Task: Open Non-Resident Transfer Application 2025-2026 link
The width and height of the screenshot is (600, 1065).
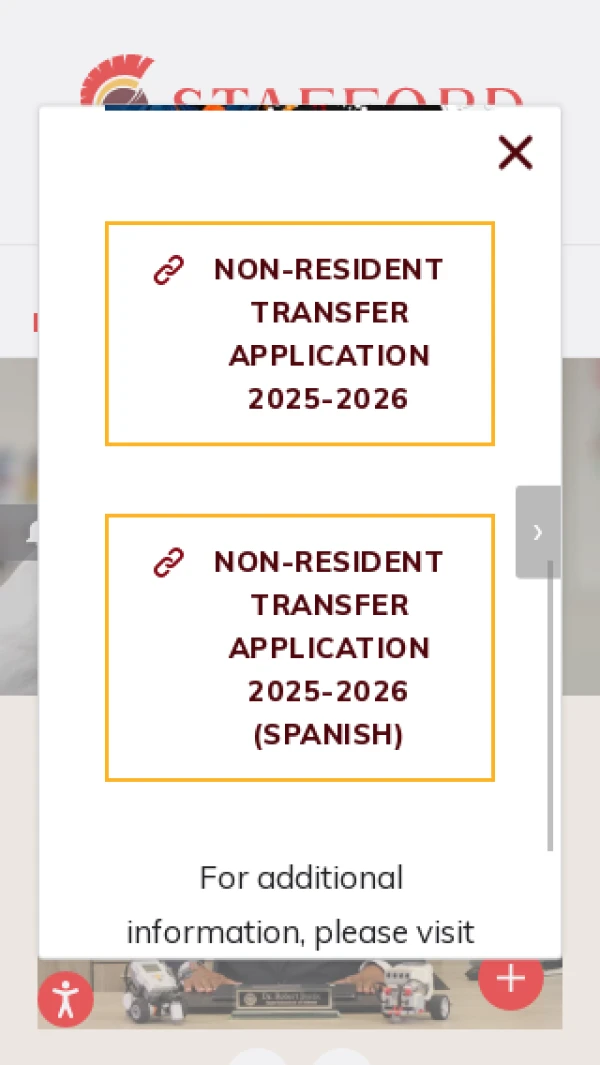Action: click(300, 334)
